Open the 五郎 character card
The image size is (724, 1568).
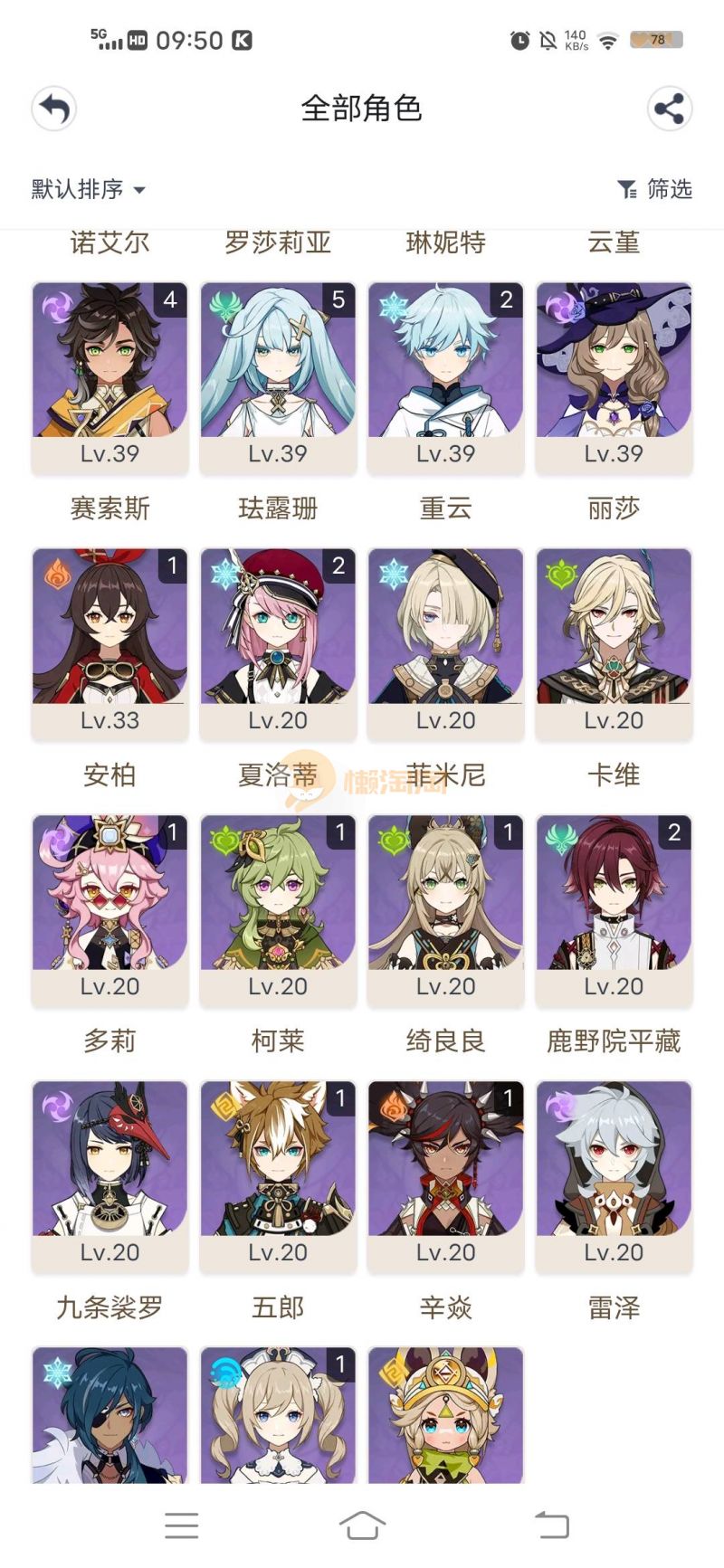click(x=278, y=1174)
